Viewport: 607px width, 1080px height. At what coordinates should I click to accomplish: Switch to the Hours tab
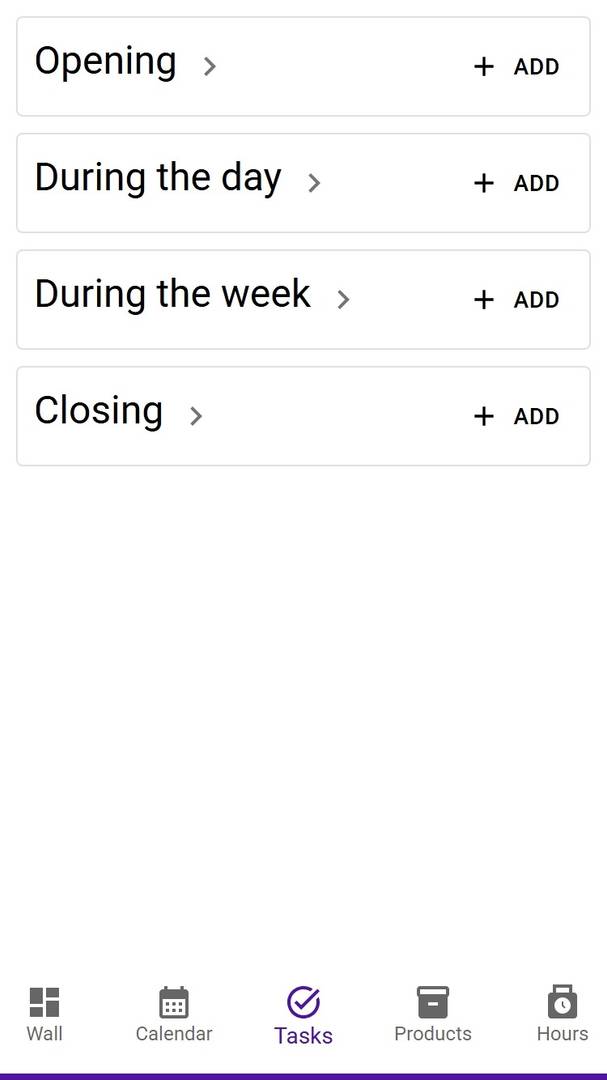pyautogui.click(x=562, y=1014)
